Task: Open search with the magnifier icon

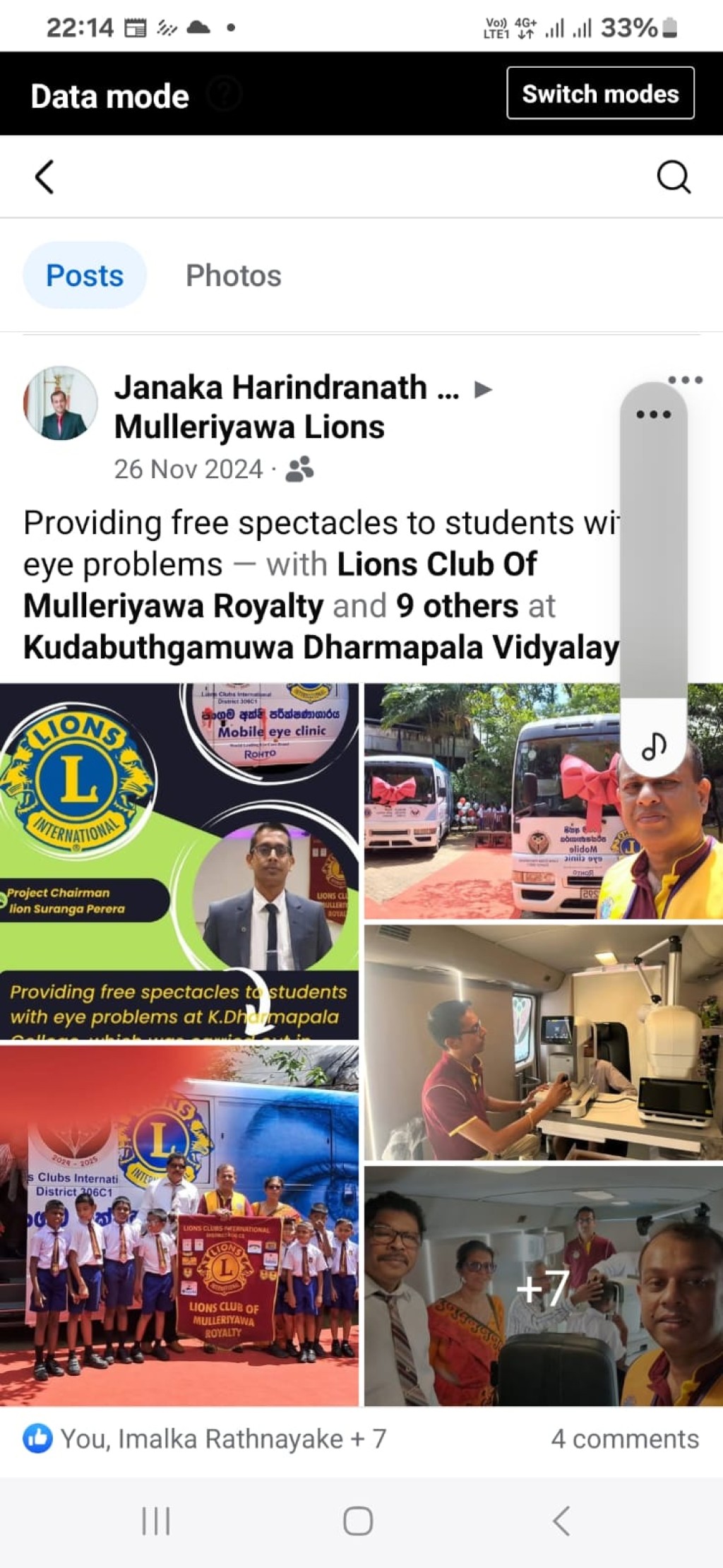Action: 674,177
